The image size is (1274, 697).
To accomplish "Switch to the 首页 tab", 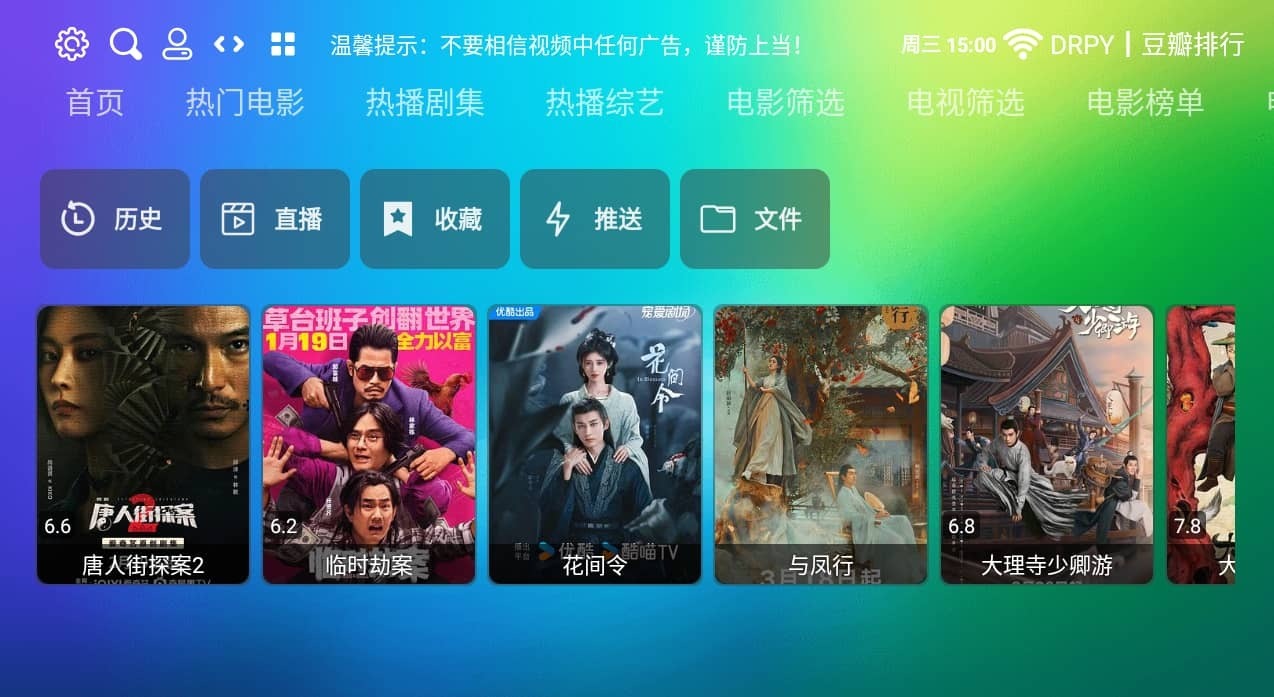I will pyautogui.click(x=95, y=102).
